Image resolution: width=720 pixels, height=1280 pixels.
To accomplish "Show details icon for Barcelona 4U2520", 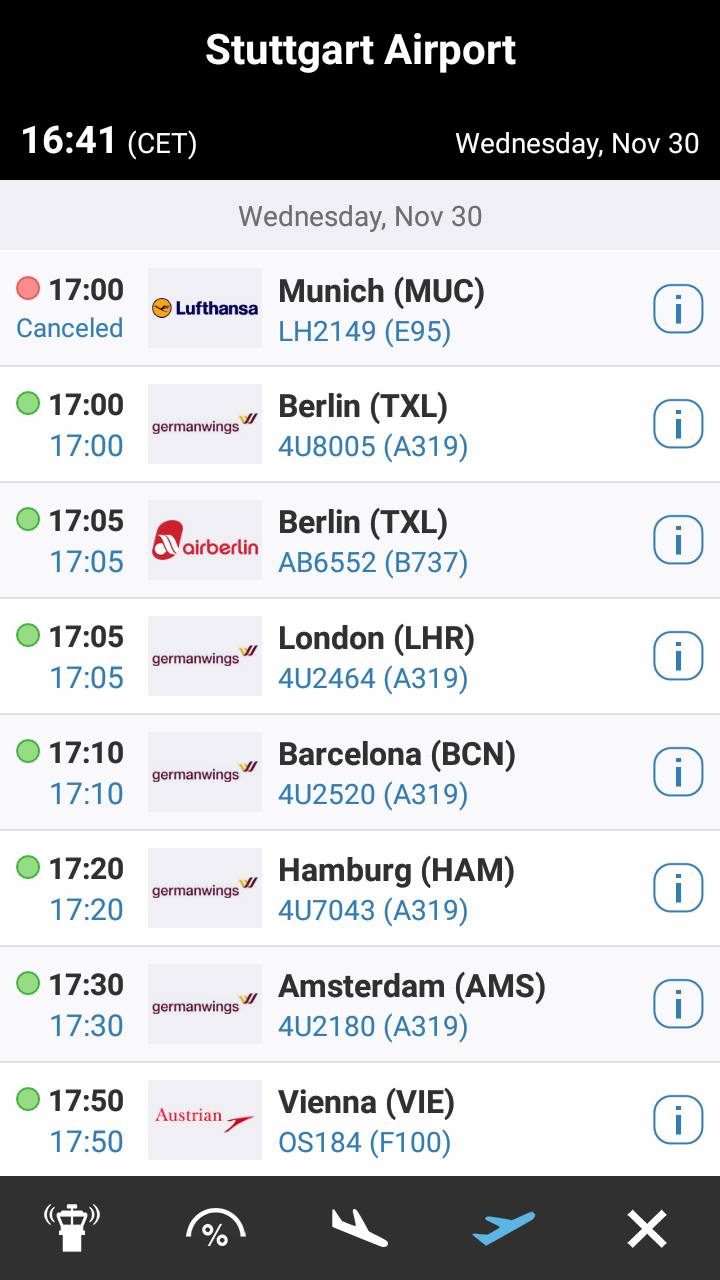I will pos(678,773).
